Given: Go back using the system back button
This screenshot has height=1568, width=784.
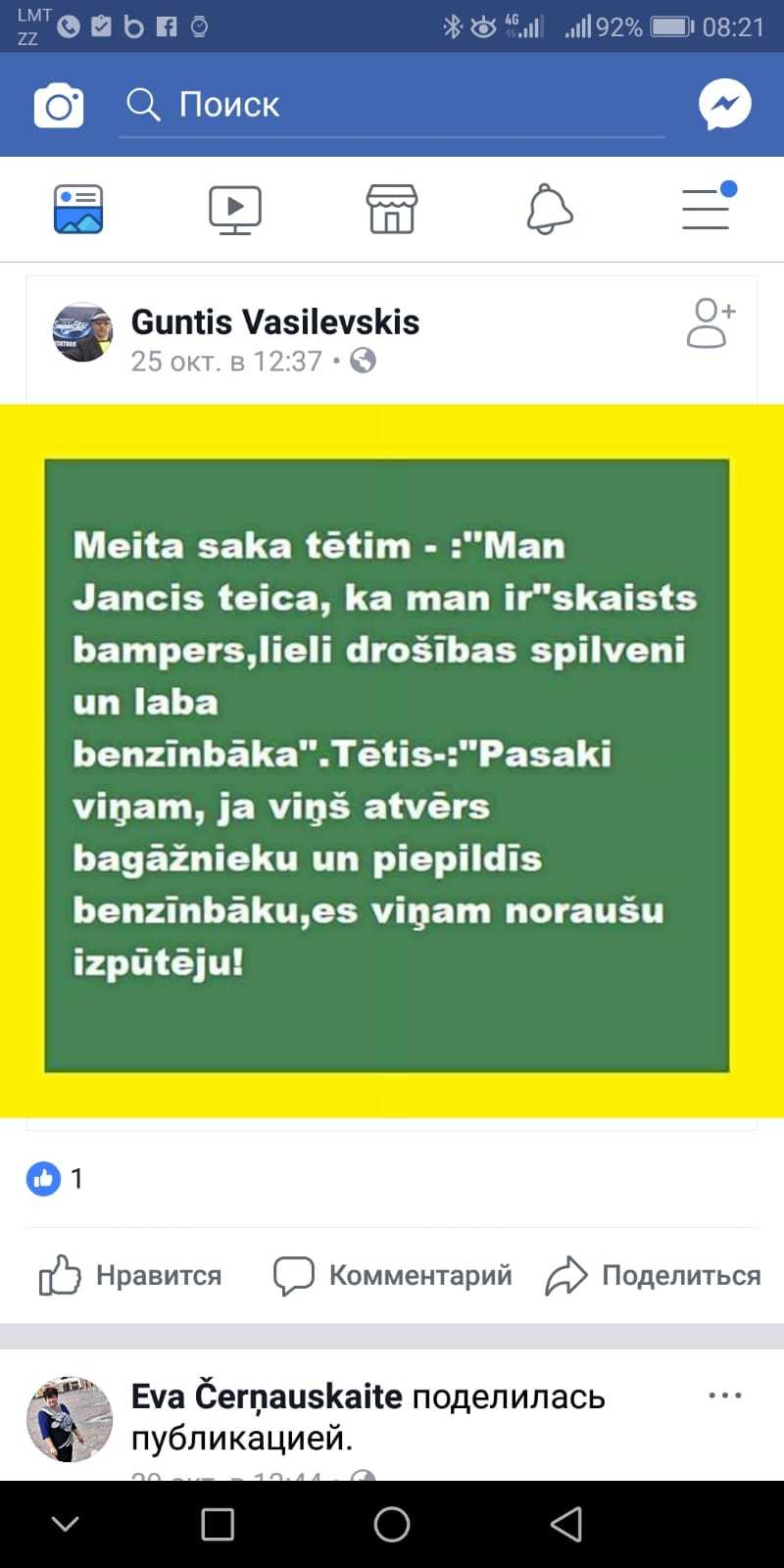Looking at the screenshot, I should [x=566, y=1524].
